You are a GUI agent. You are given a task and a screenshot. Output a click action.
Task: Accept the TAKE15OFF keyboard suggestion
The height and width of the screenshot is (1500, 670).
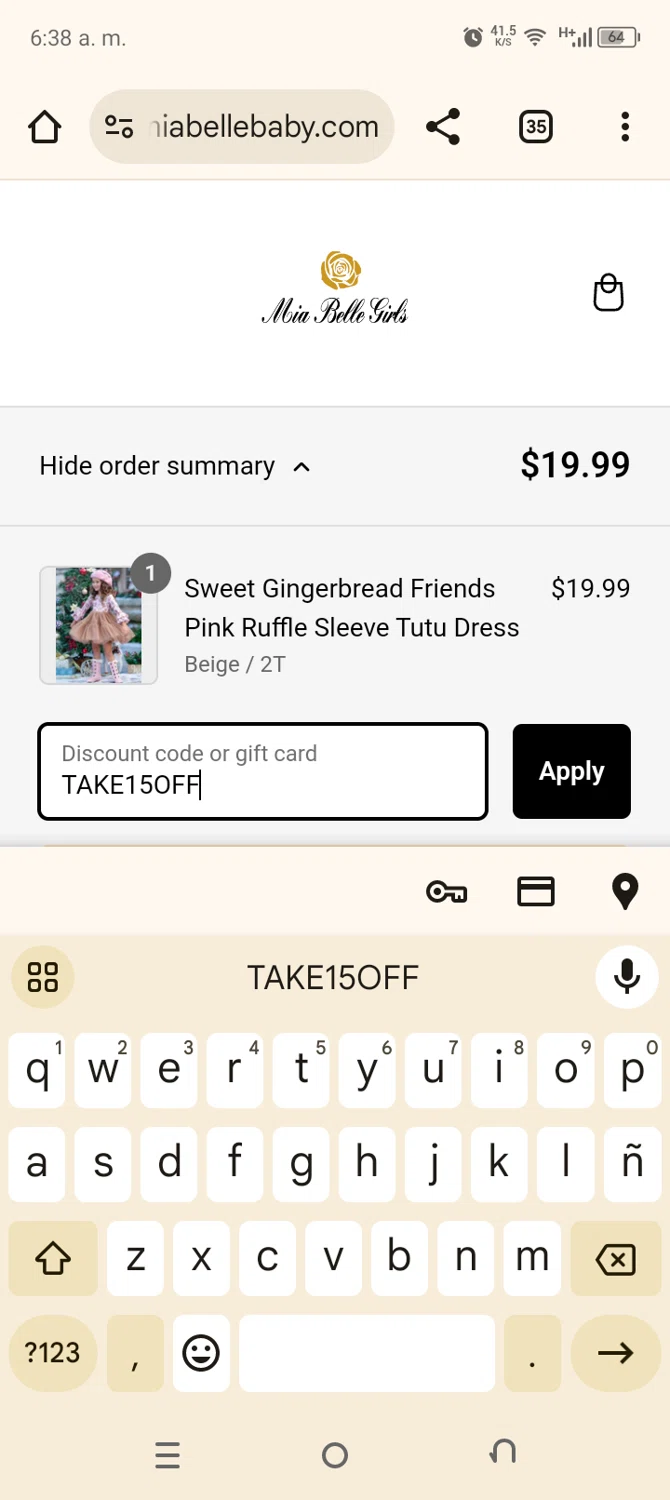click(333, 977)
